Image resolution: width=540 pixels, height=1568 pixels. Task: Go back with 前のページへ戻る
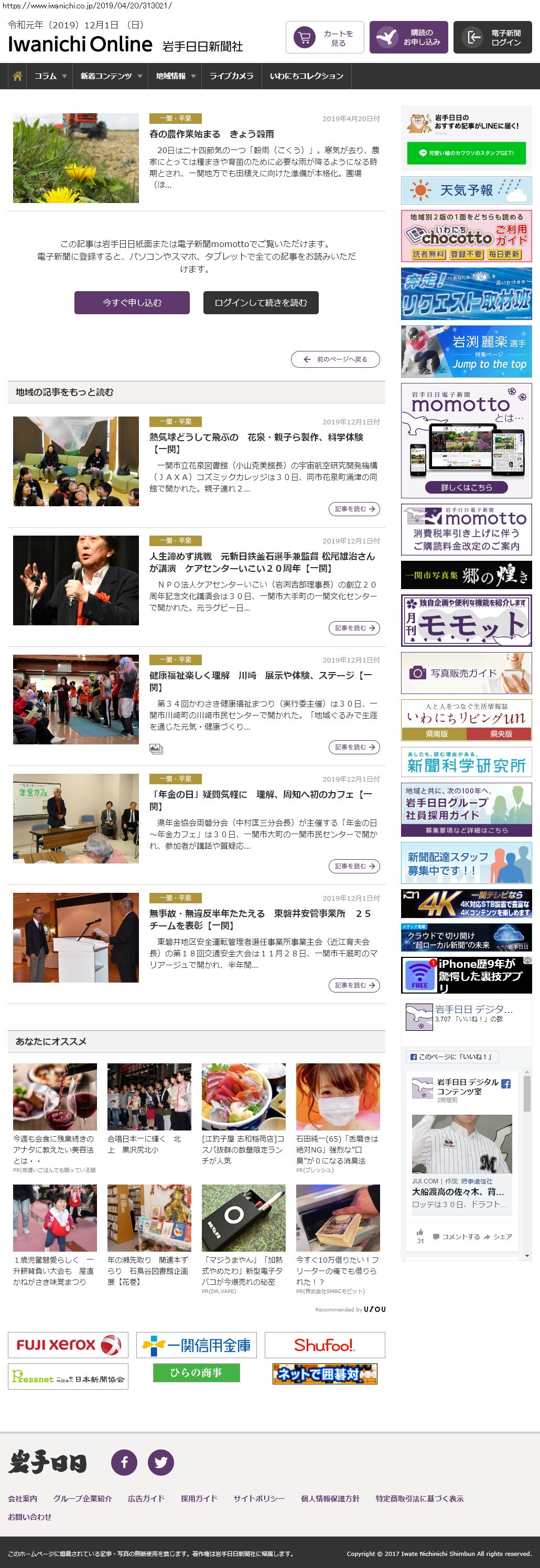pos(335,359)
